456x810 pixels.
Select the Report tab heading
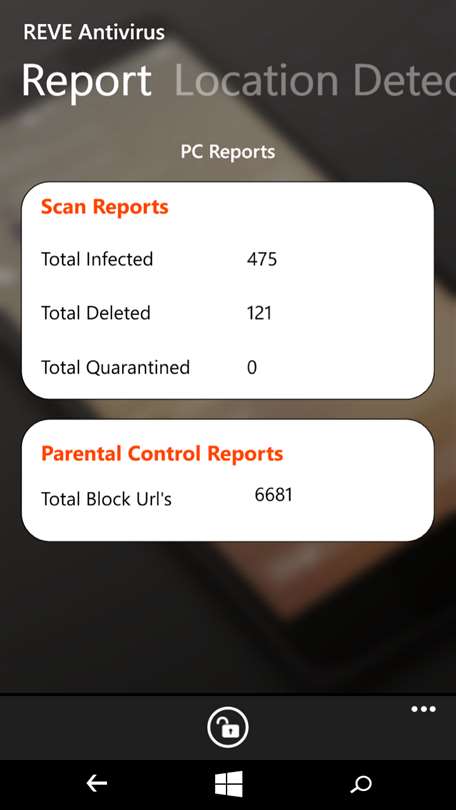pyautogui.click(x=86, y=81)
